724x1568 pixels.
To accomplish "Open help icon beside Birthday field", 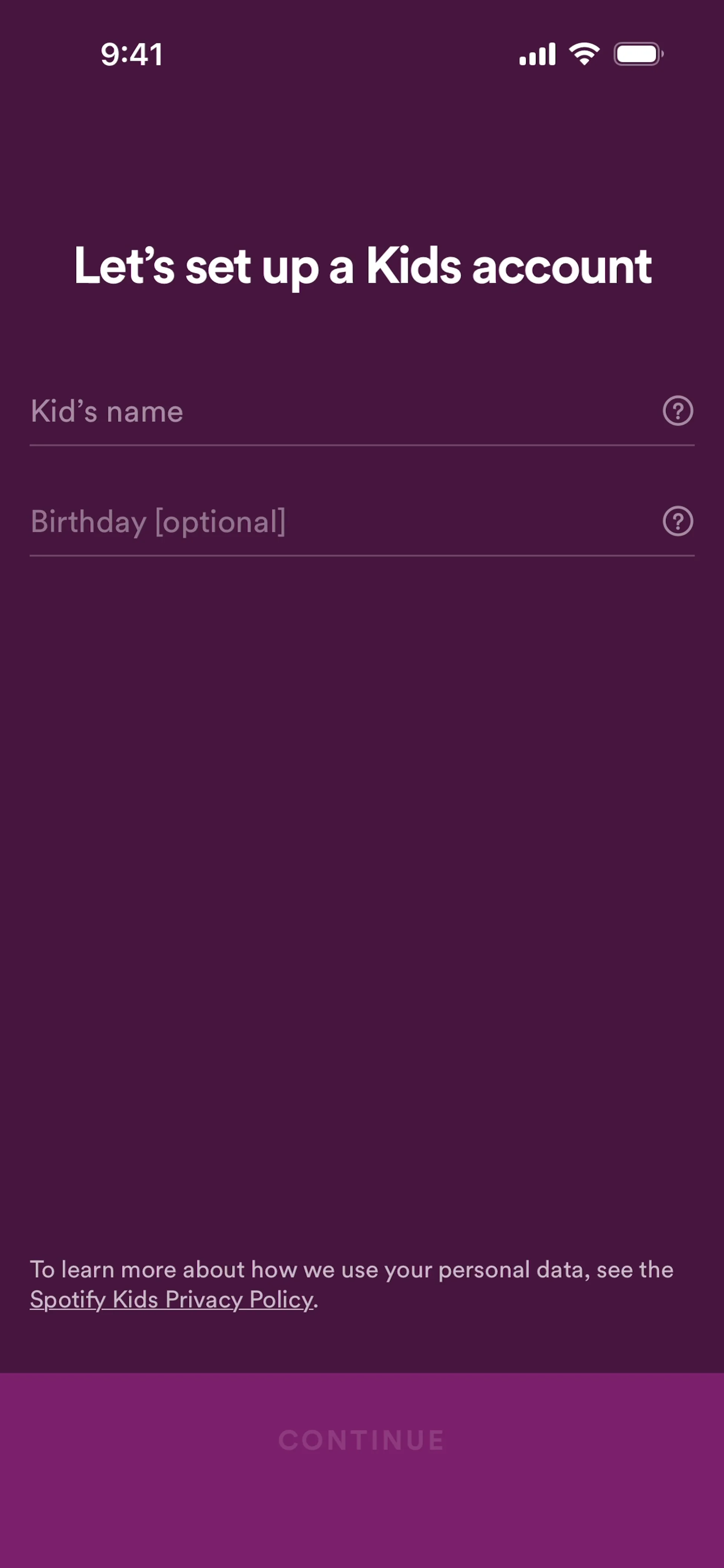I will point(677,522).
